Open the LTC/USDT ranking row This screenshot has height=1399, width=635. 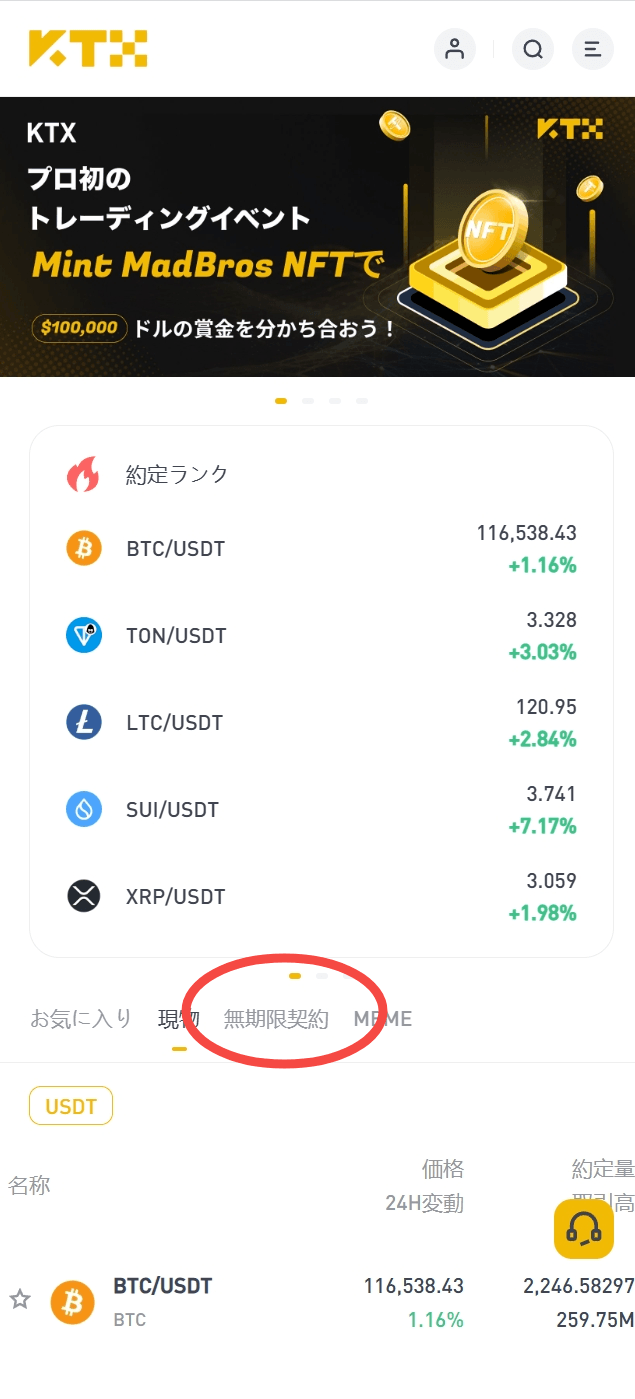pyautogui.click(x=321, y=723)
